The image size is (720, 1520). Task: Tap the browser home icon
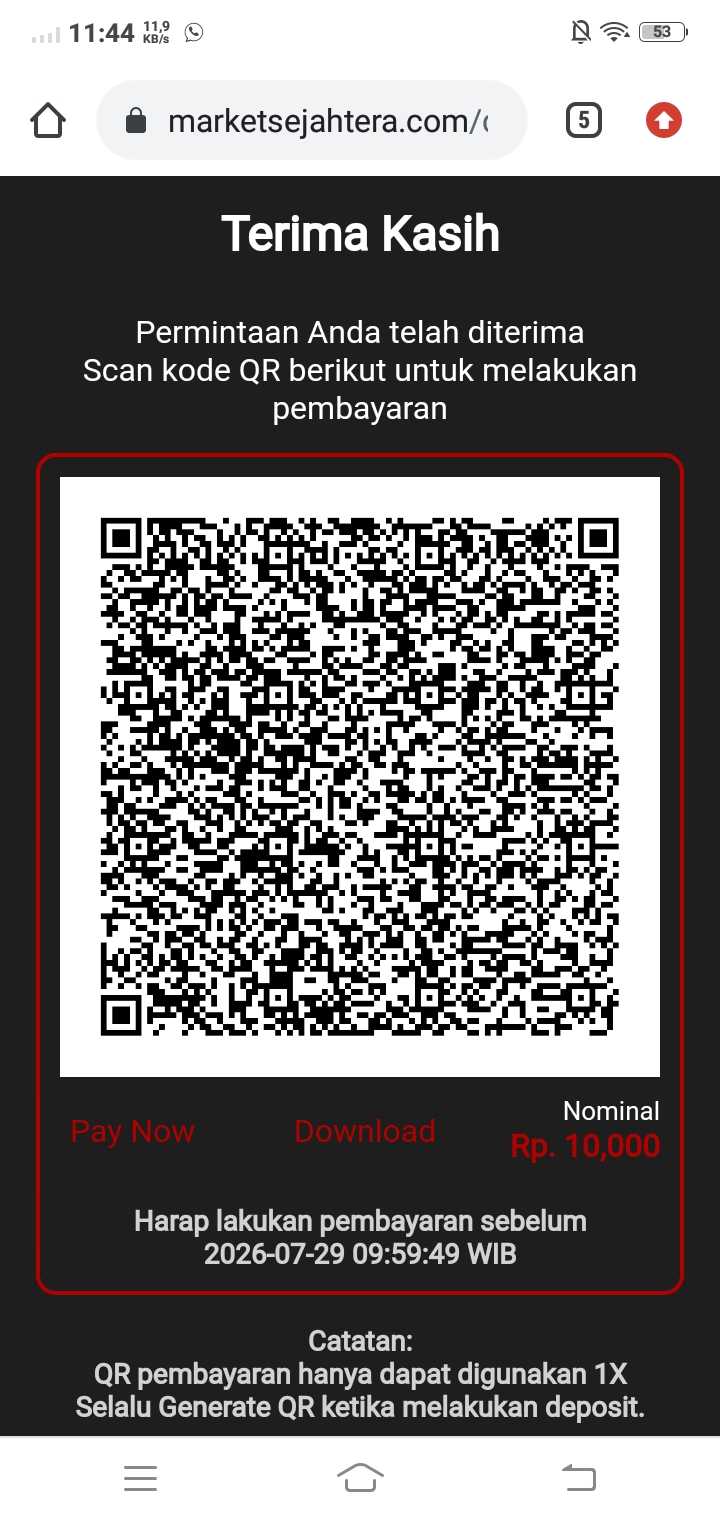(48, 121)
